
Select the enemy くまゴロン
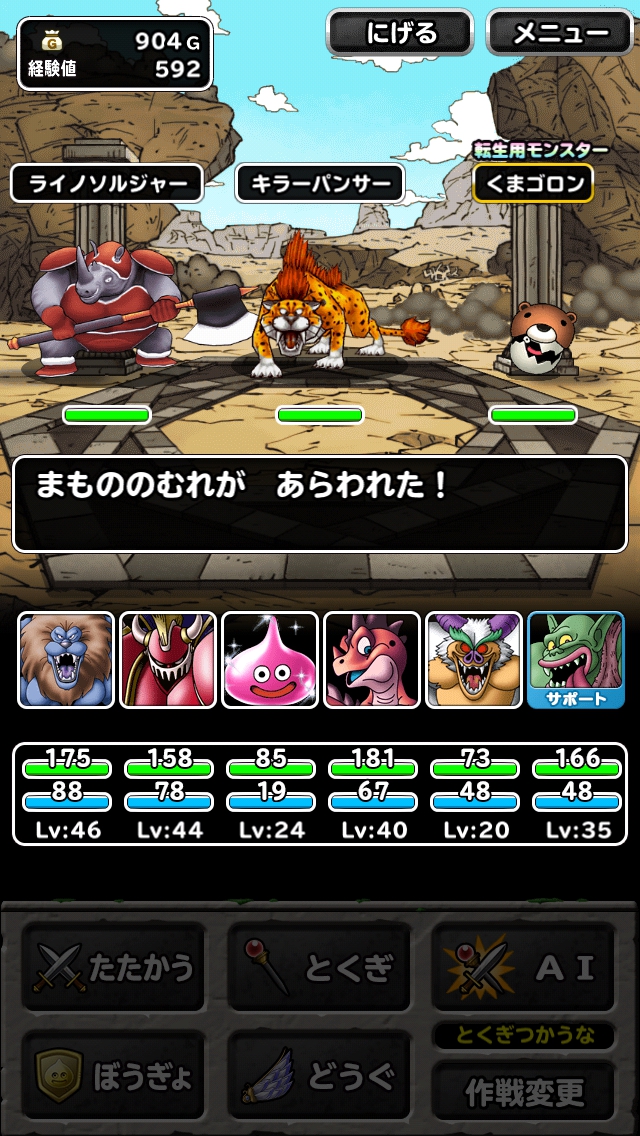click(532, 184)
